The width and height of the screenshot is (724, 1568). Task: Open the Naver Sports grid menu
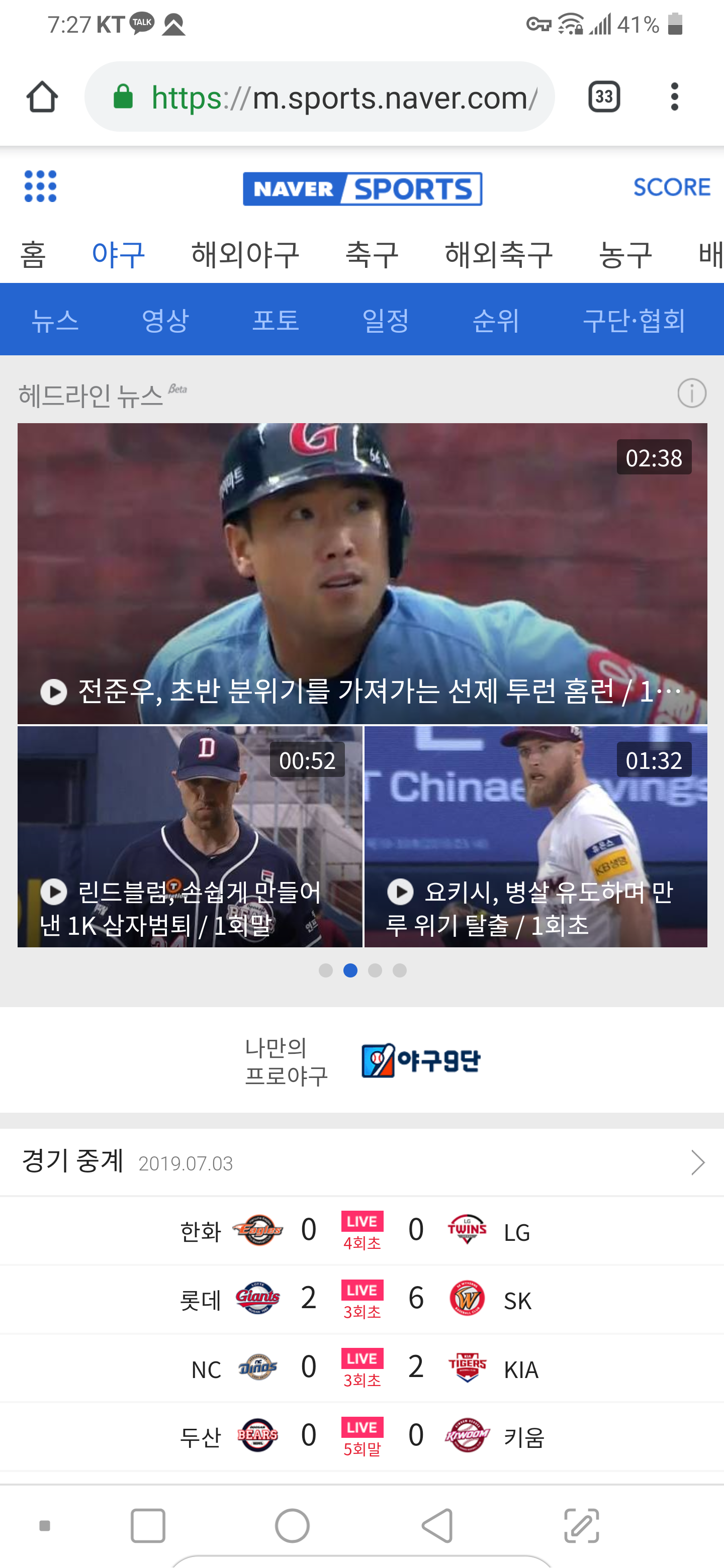click(40, 186)
